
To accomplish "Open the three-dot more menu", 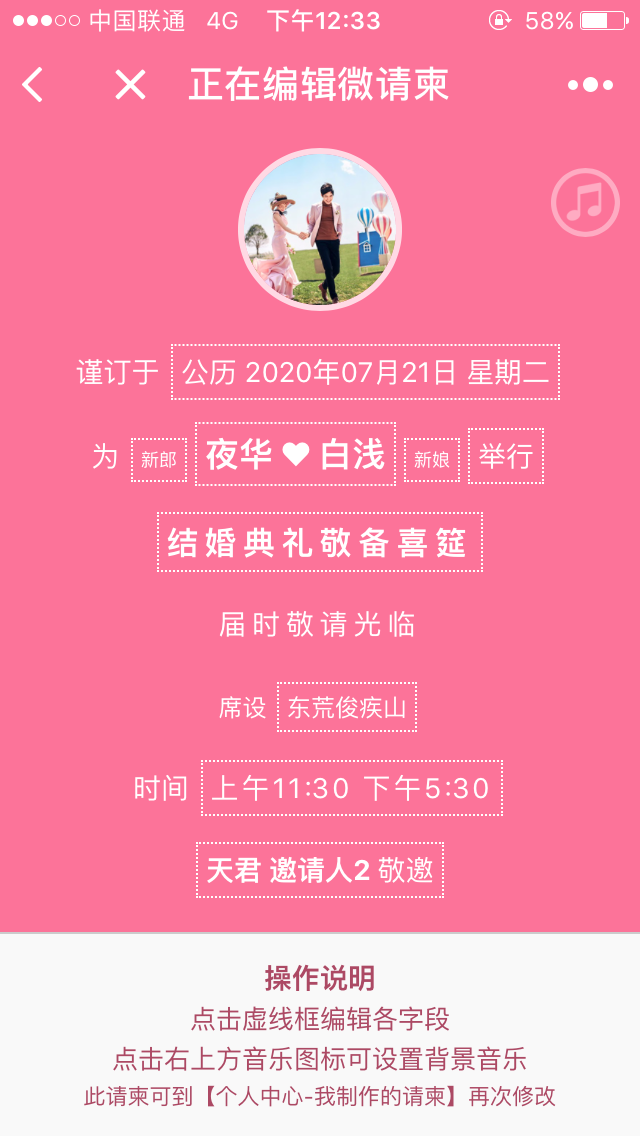I will pos(591,85).
